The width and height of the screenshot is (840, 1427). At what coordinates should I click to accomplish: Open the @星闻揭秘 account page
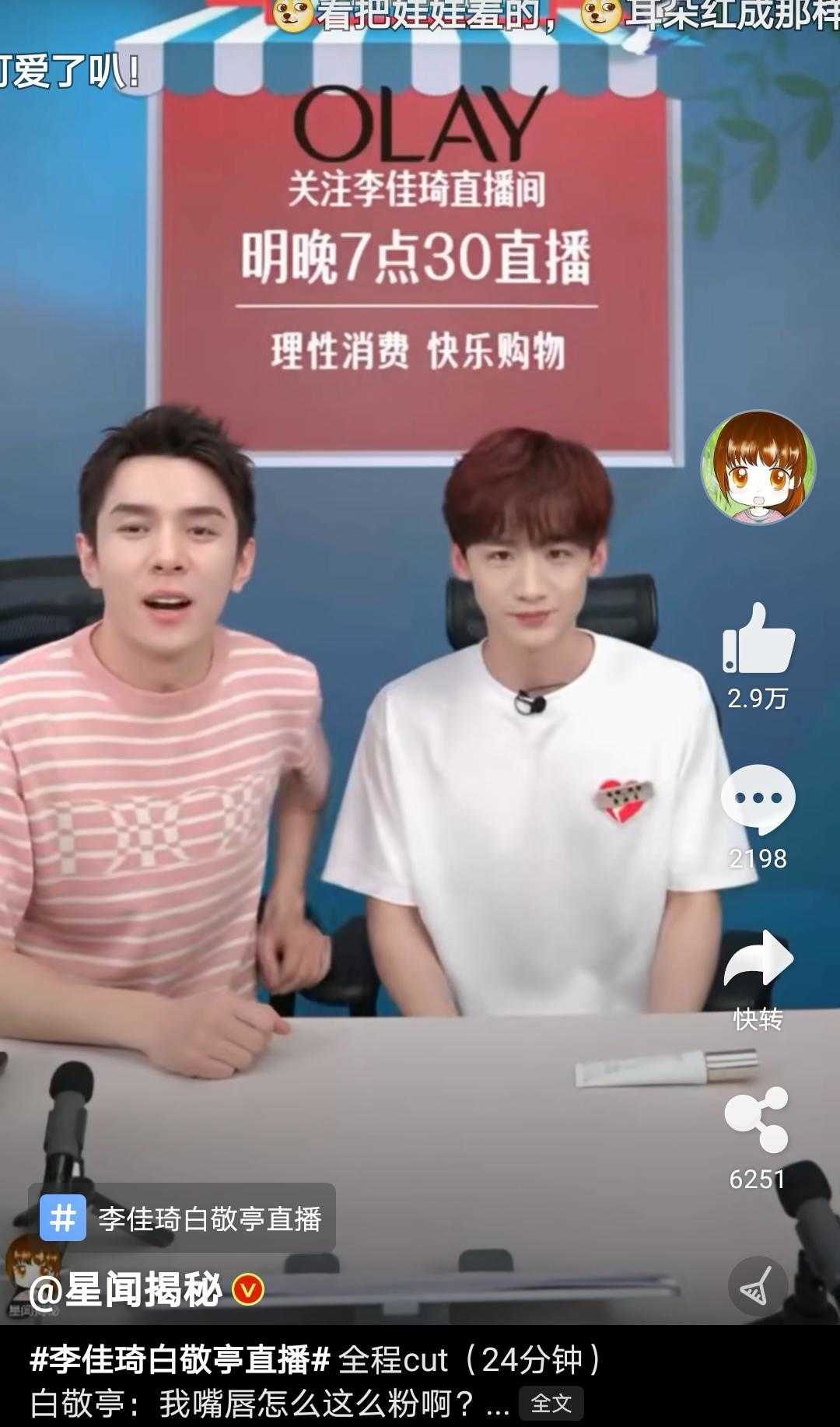coord(127,1290)
